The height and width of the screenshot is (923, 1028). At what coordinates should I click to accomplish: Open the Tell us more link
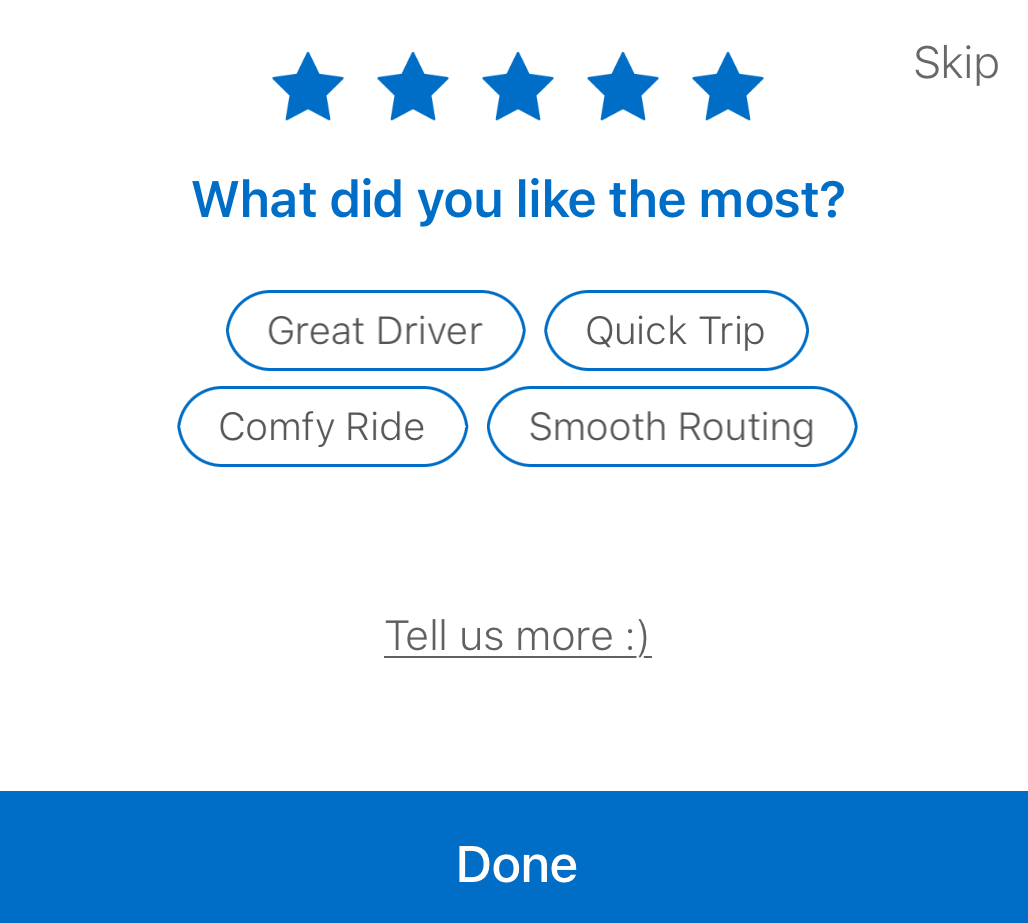point(518,636)
